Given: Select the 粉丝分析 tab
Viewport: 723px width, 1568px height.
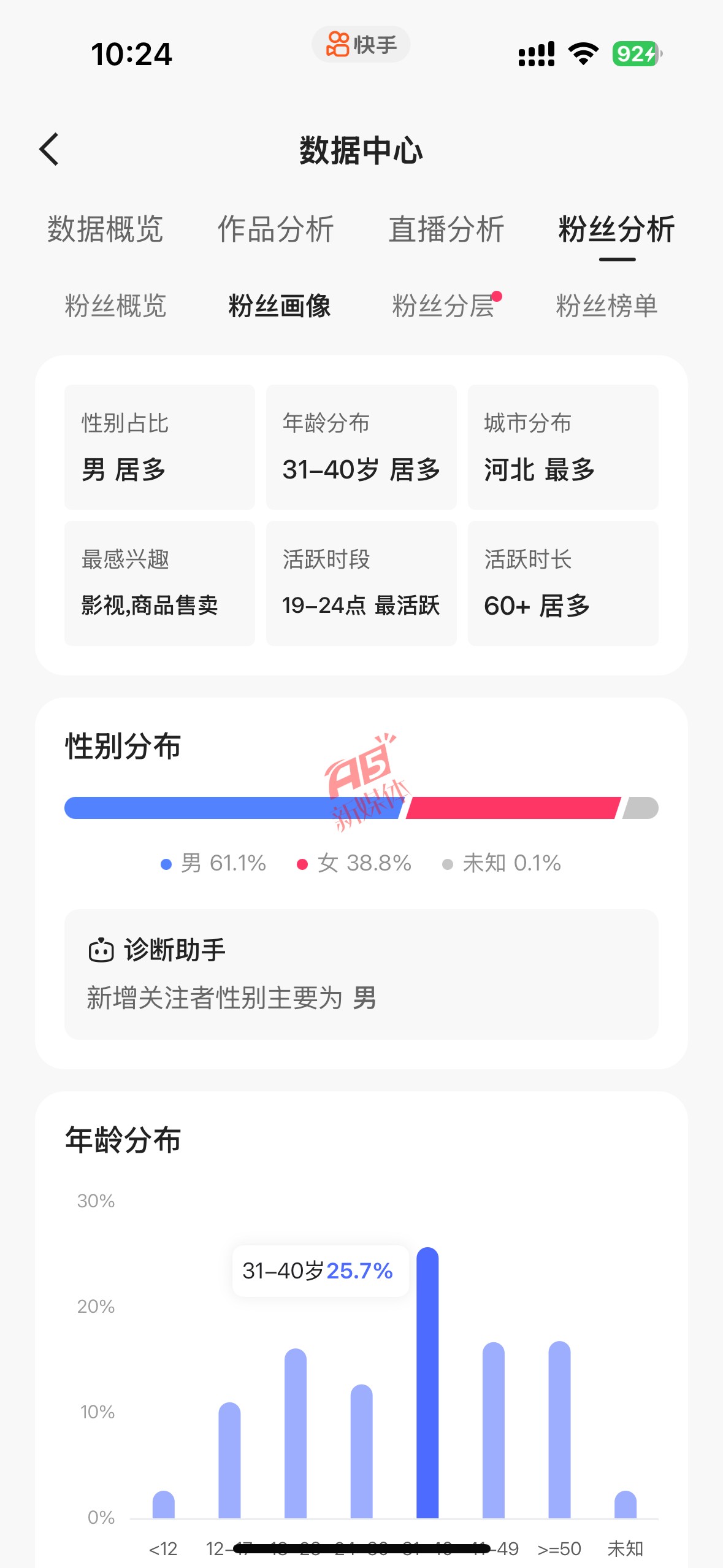Looking at the screenshot, I should click(x=617, y=229).
